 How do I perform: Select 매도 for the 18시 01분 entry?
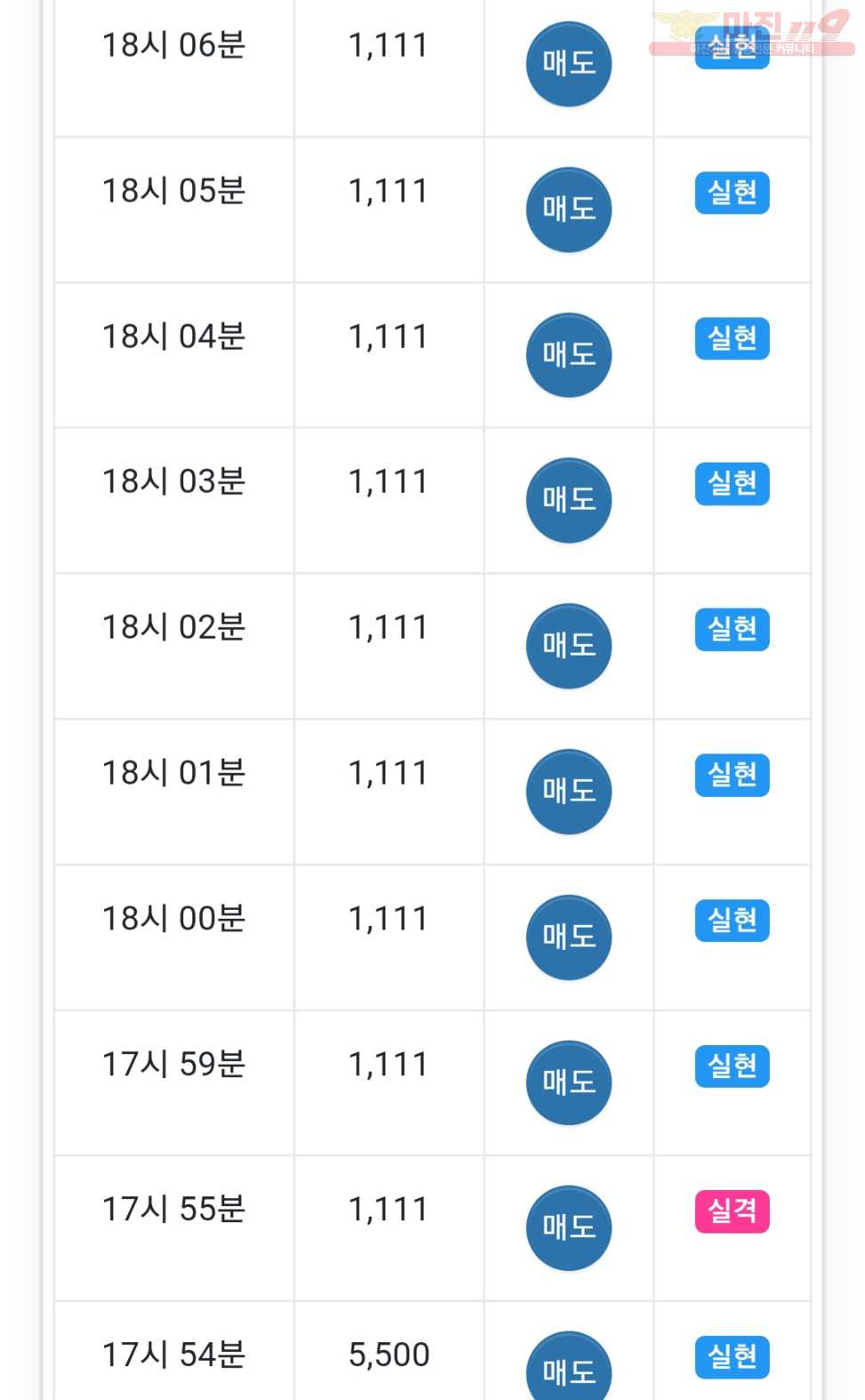pyautogui.click(x=569, y=792)
